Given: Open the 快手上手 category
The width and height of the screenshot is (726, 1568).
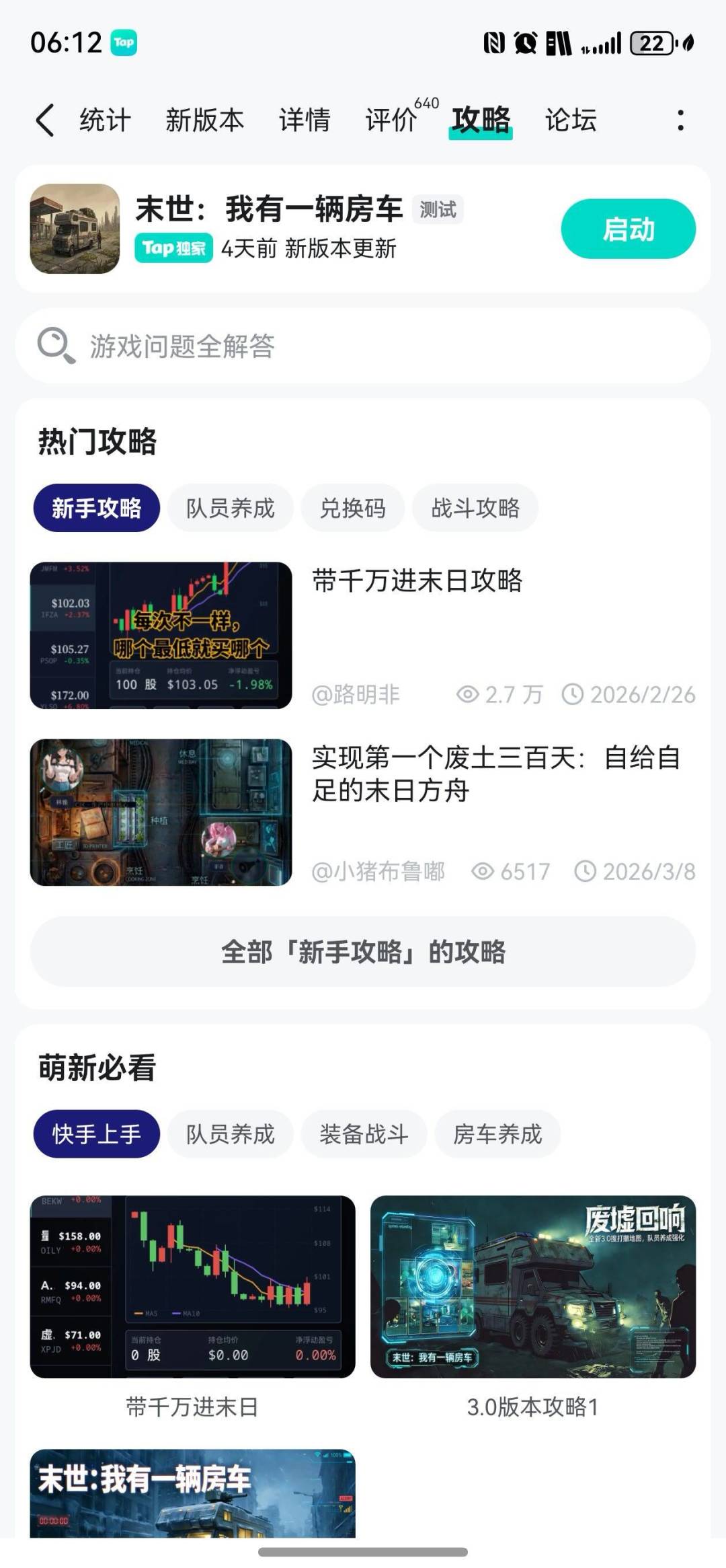Looking at the screenshot, I should pos(96,1134).
